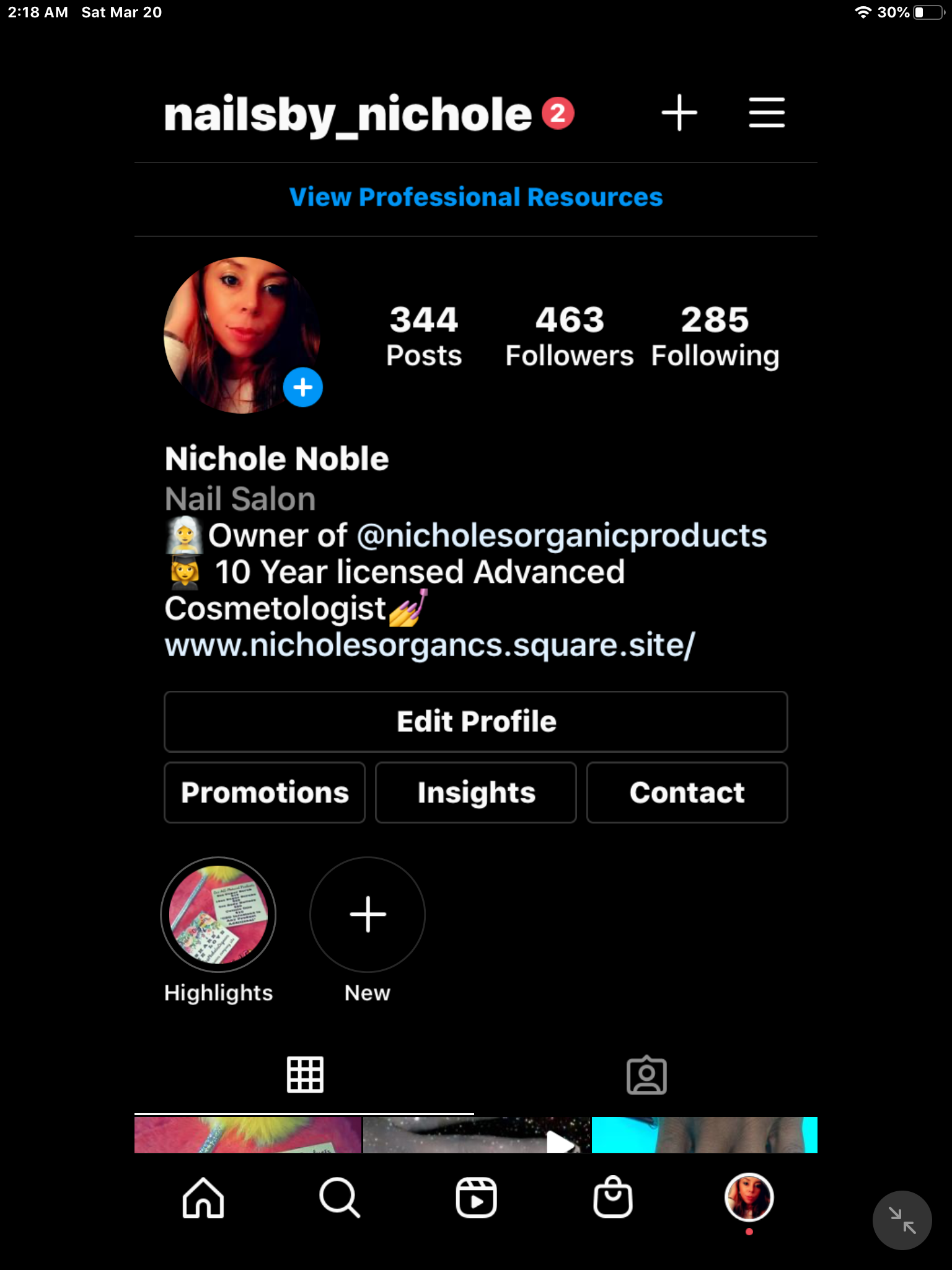The width and height of the screenshot is (952, 1270).
Task: Add a story via profile picture
Action: tap(302, 388)
